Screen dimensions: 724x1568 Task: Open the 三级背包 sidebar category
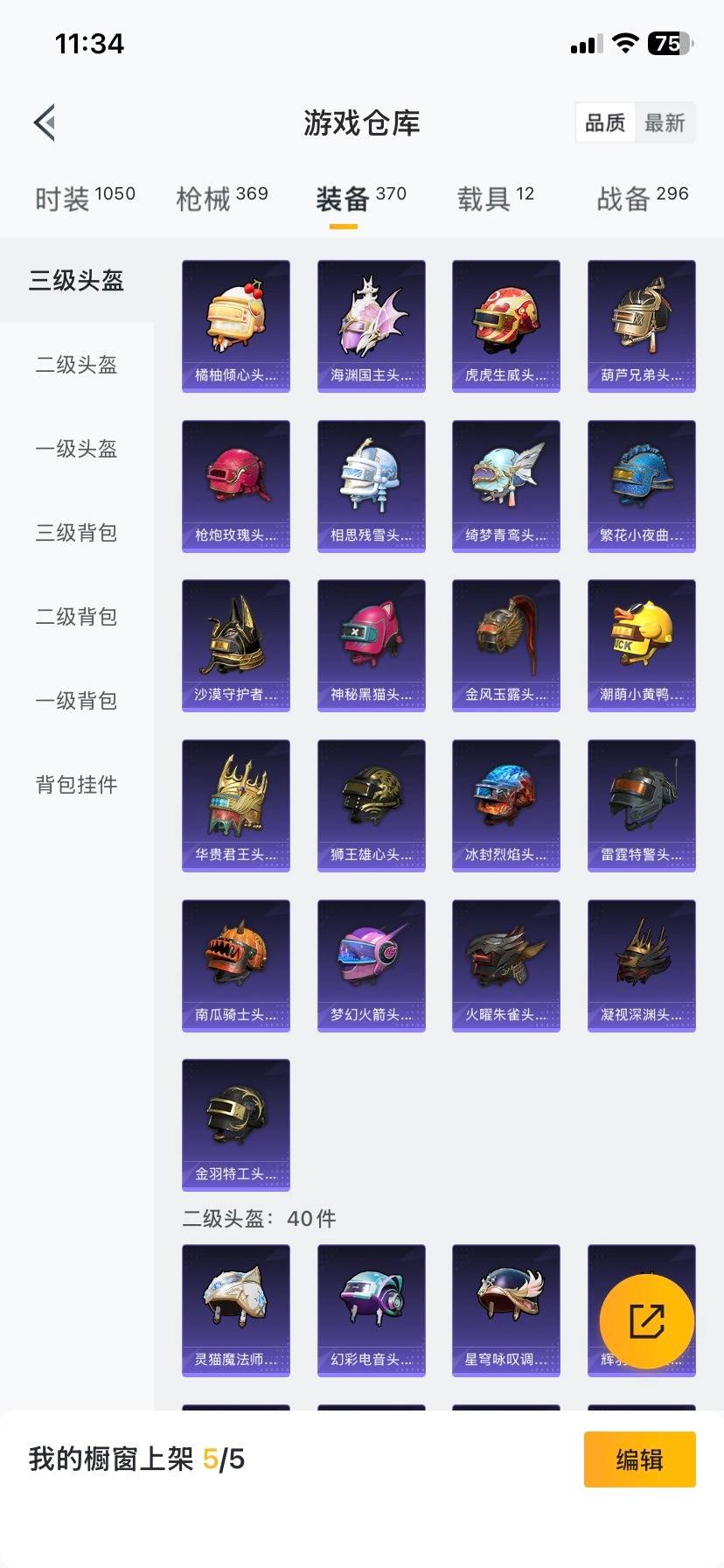click(75, 534)
